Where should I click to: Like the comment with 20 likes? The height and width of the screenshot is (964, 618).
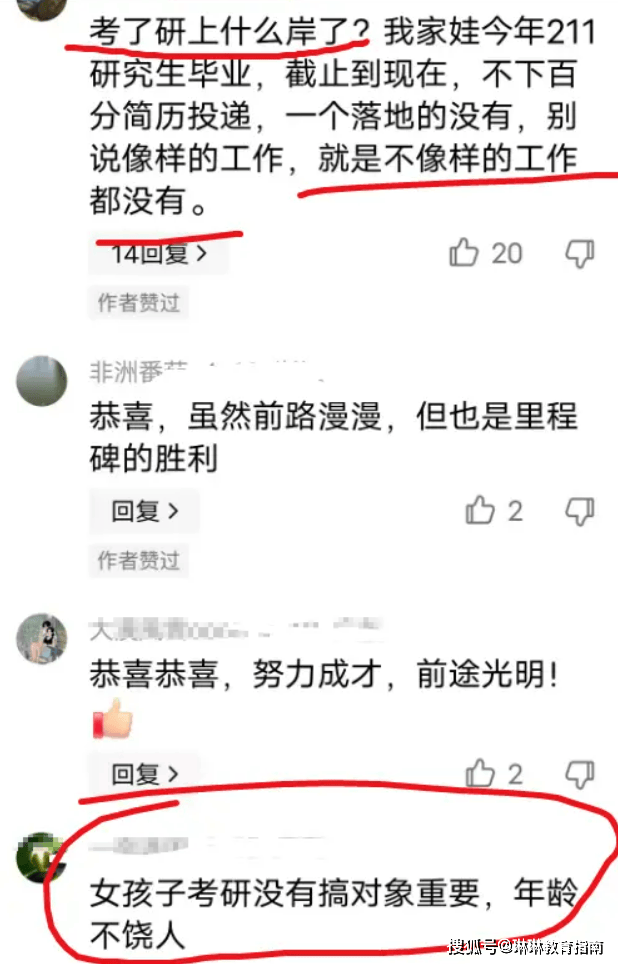(x=464, y=253)
